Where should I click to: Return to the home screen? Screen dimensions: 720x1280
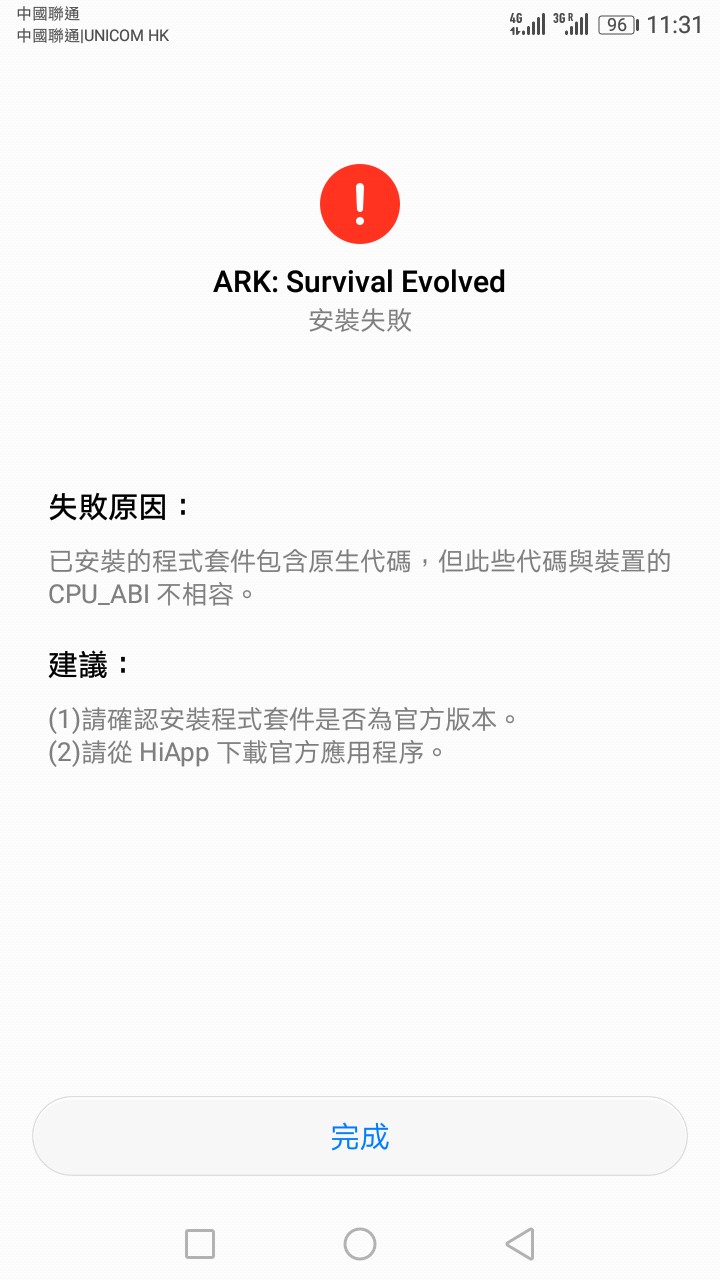[360, 1244]
